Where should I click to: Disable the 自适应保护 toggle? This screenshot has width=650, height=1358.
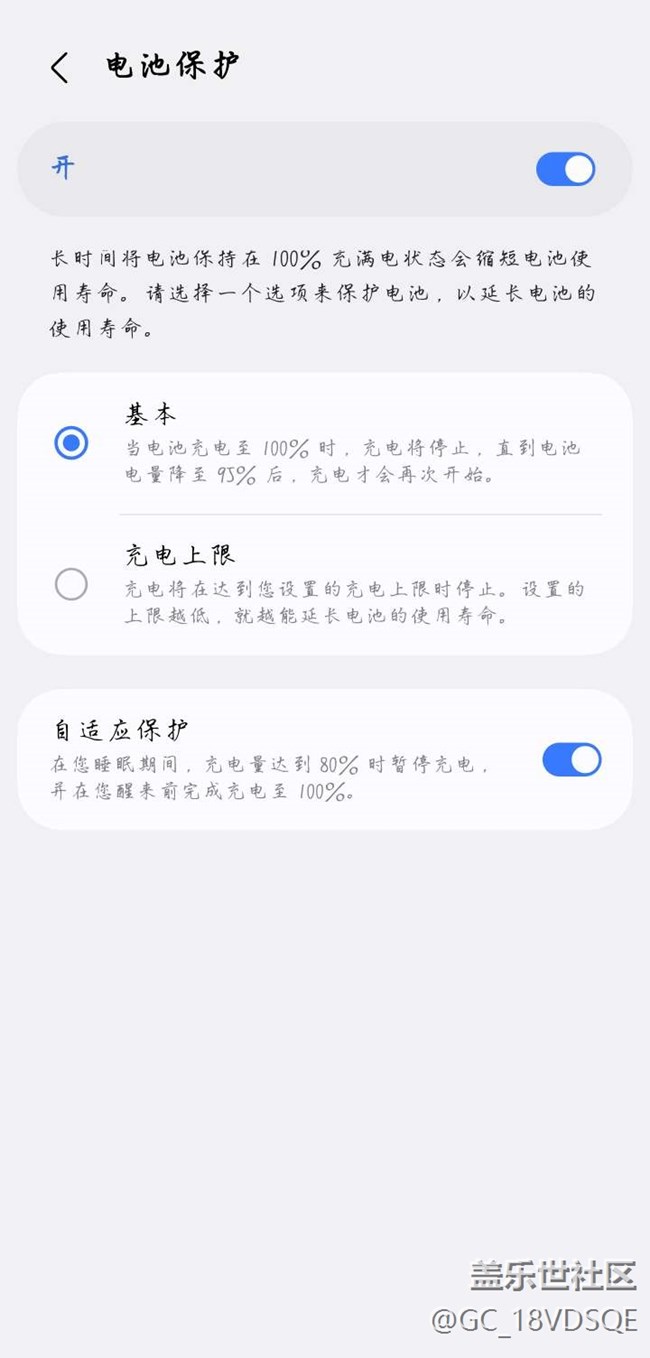[572, 760]
